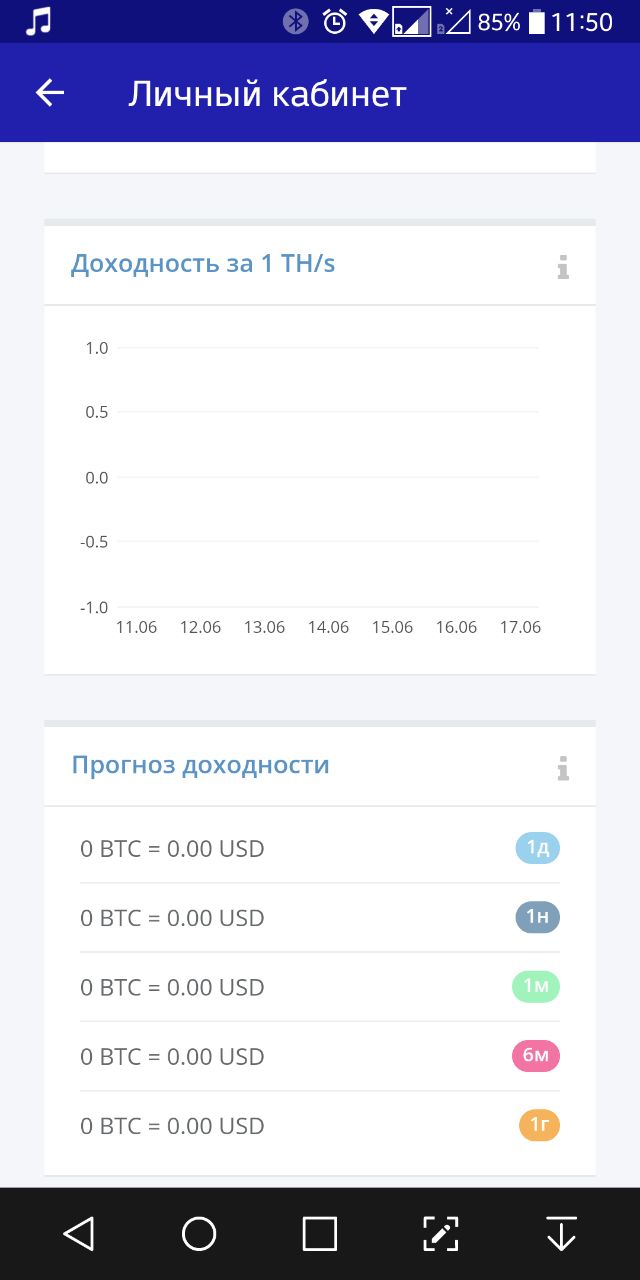Open info for Доходность за 1 TH/s
Screen dimensions: 640x1280
tap(563, 267)
